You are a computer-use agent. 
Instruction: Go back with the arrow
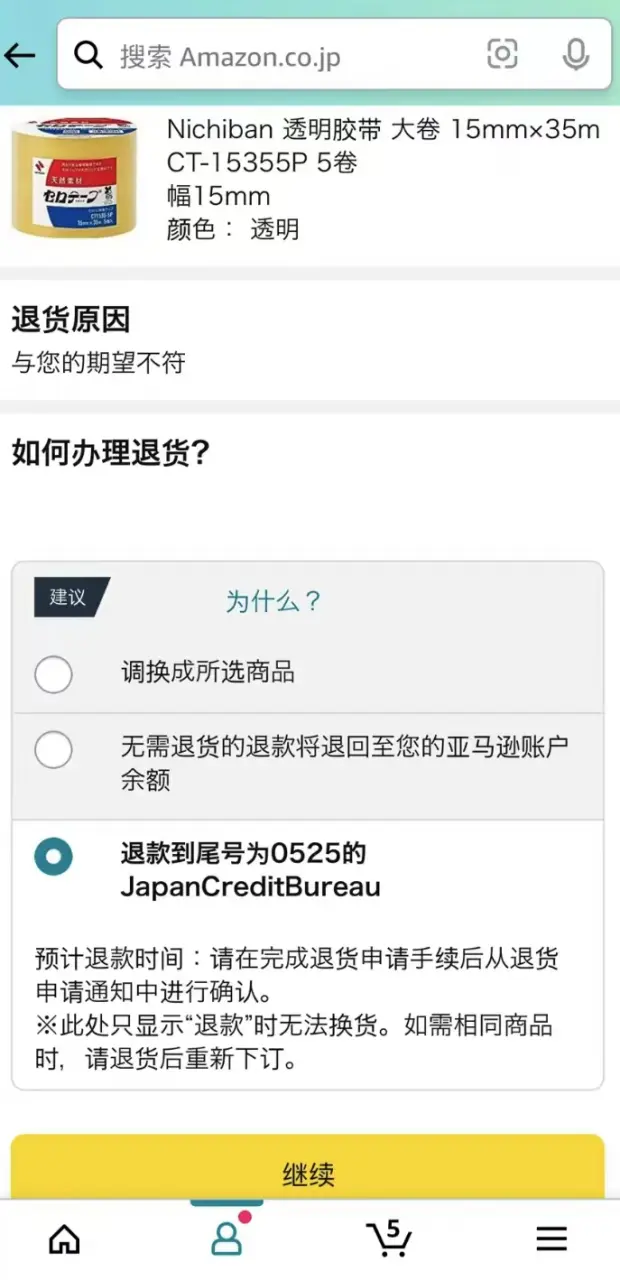coord(20,56)
